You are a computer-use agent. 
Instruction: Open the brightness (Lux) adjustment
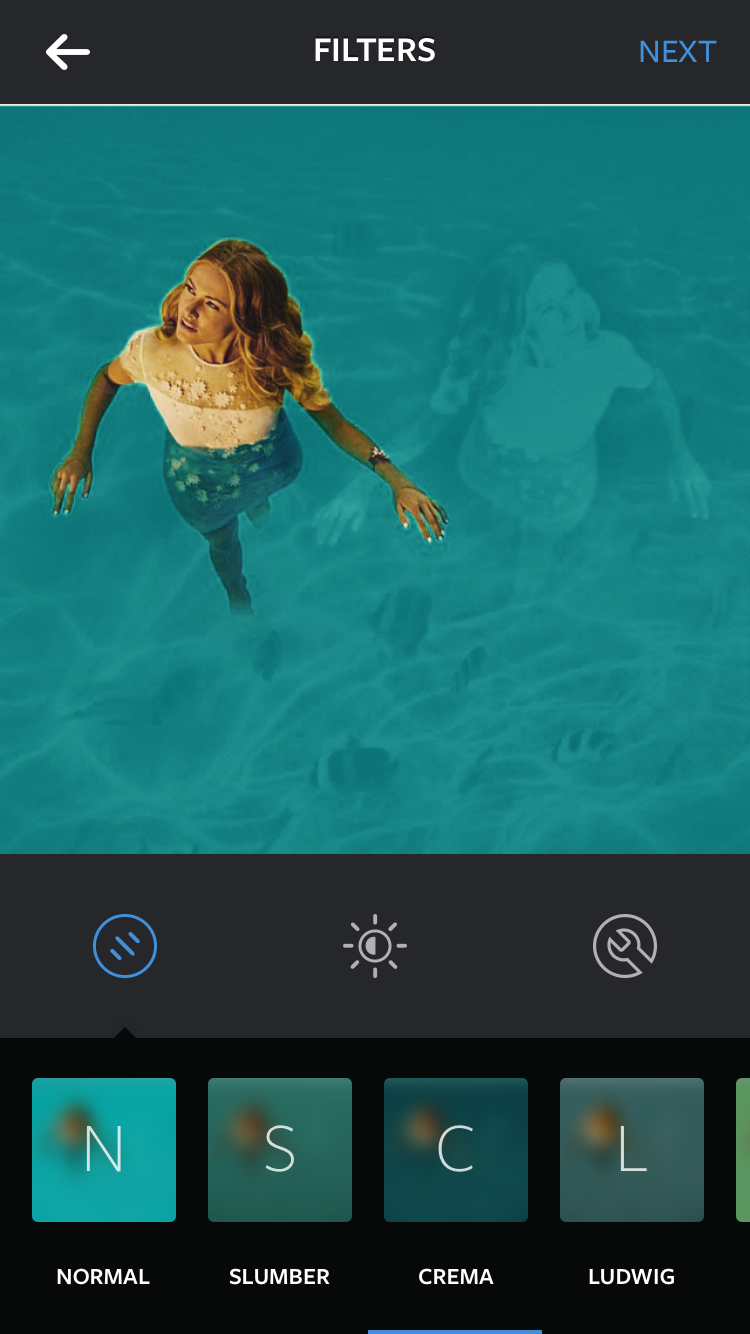pyautogui.click(x=375, y=946)
